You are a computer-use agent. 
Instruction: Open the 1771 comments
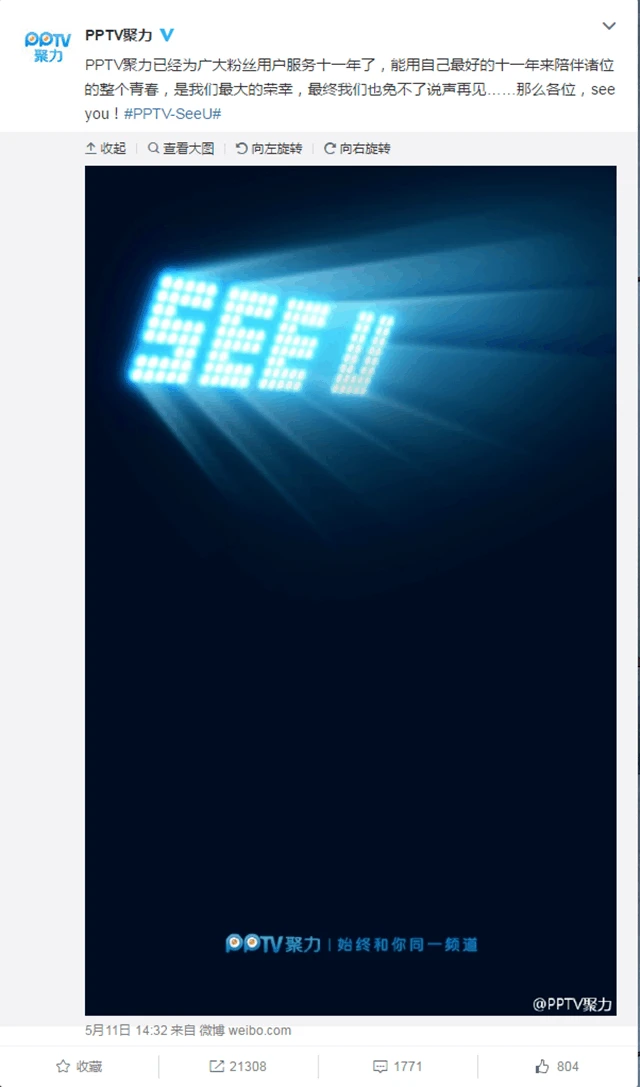pyautogui.click(x=398, y=1066)
